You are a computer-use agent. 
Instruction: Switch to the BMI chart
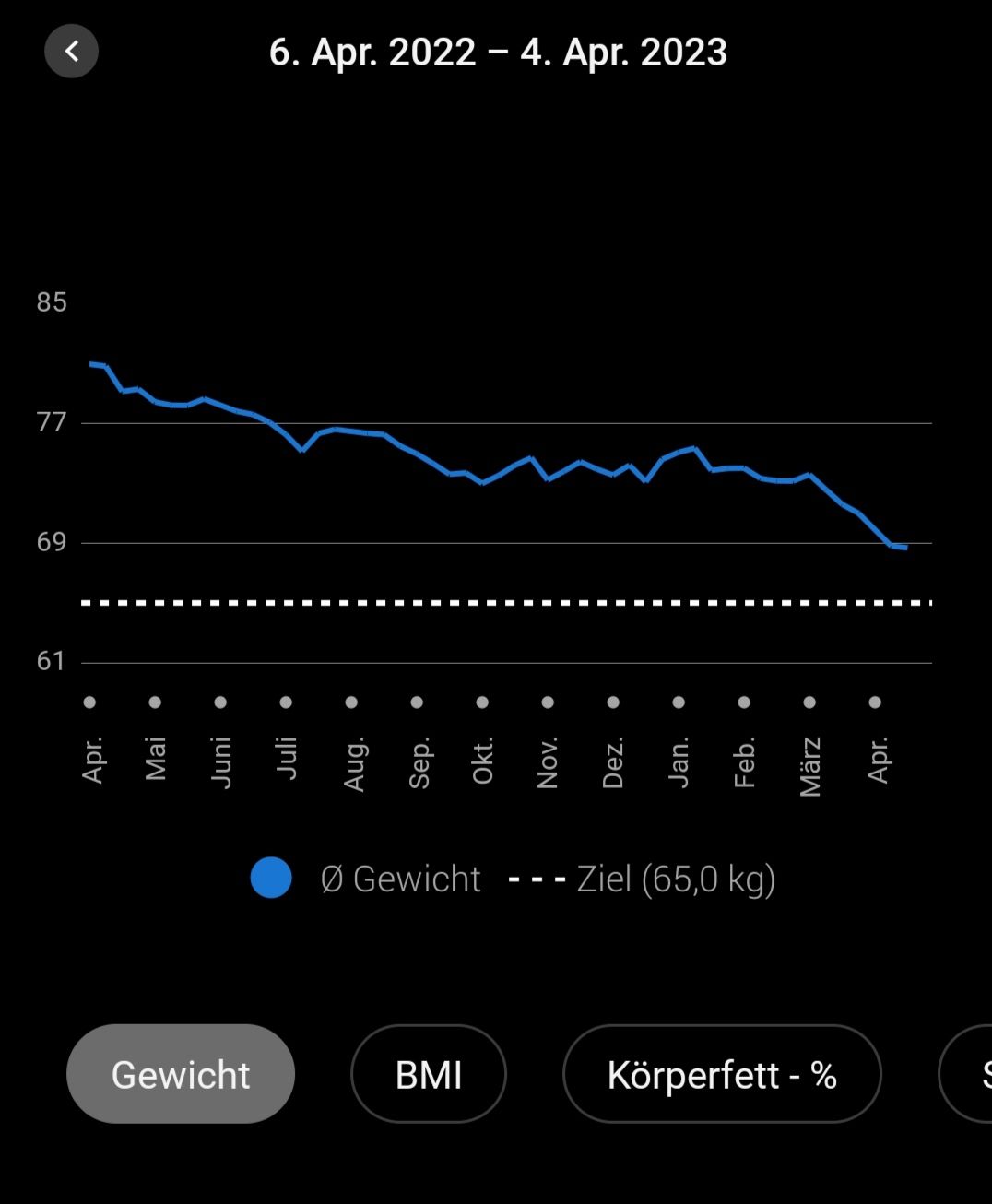429,1074
